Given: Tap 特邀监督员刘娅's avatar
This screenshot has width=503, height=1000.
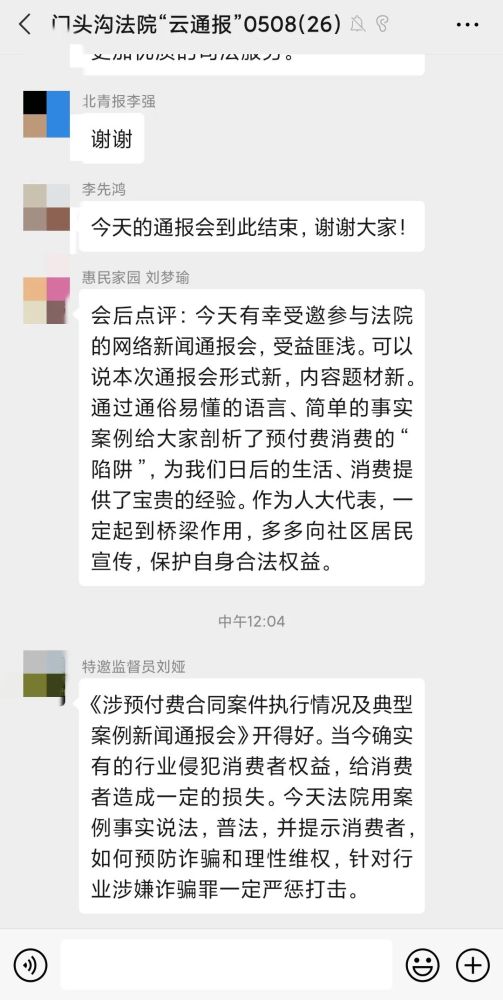Looking at the screenshot, I should (45, 673).
